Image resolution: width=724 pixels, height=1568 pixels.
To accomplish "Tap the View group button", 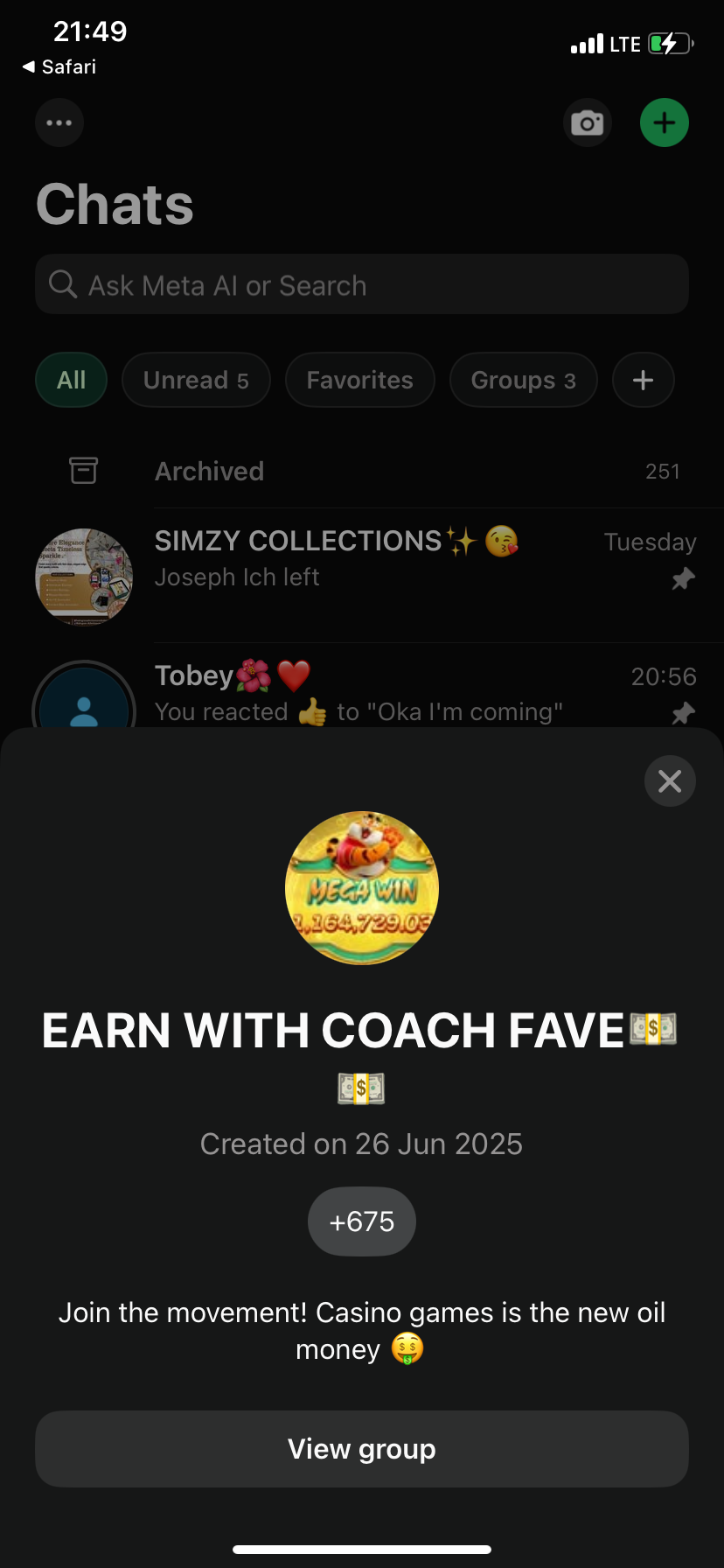I will 362,1448.
